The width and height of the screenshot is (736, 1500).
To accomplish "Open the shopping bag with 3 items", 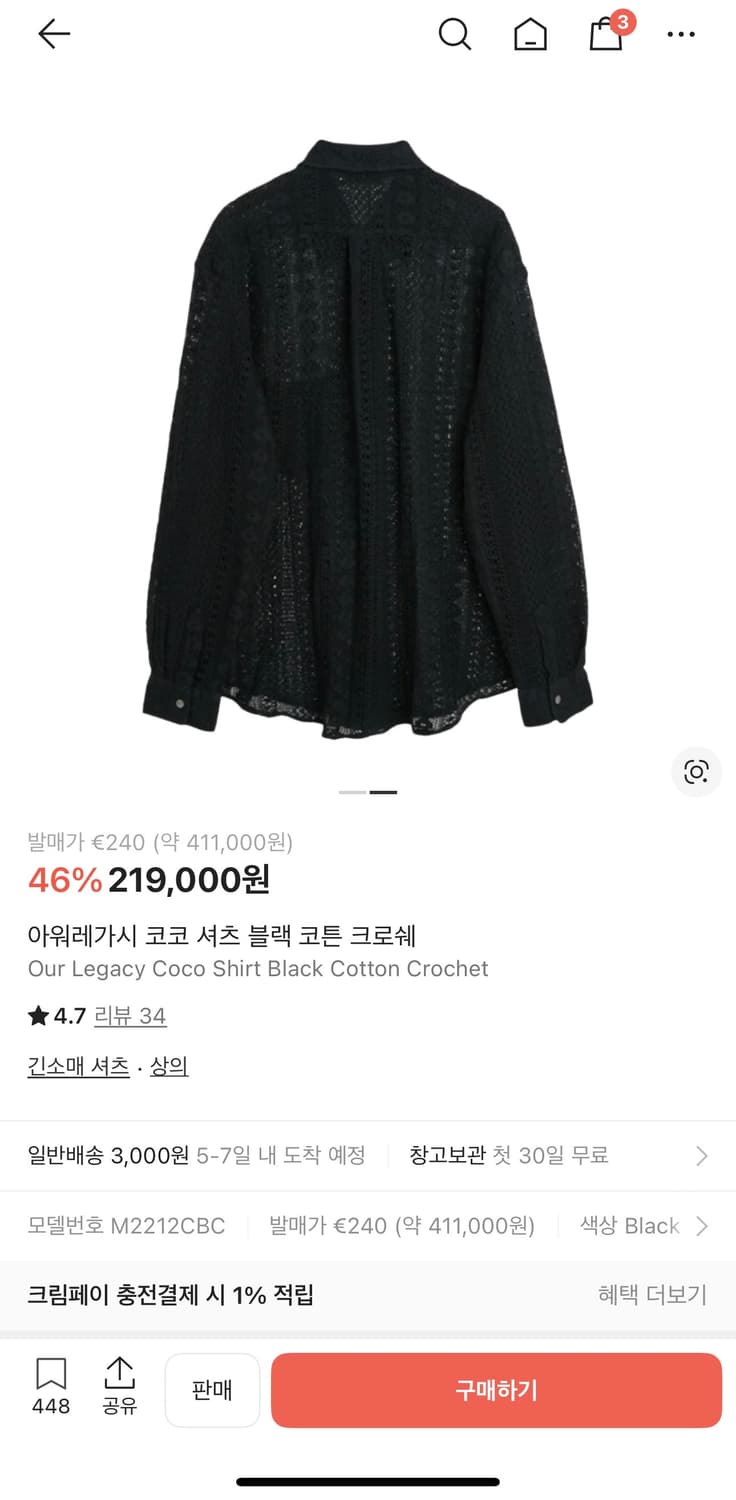I will [605, 35].
